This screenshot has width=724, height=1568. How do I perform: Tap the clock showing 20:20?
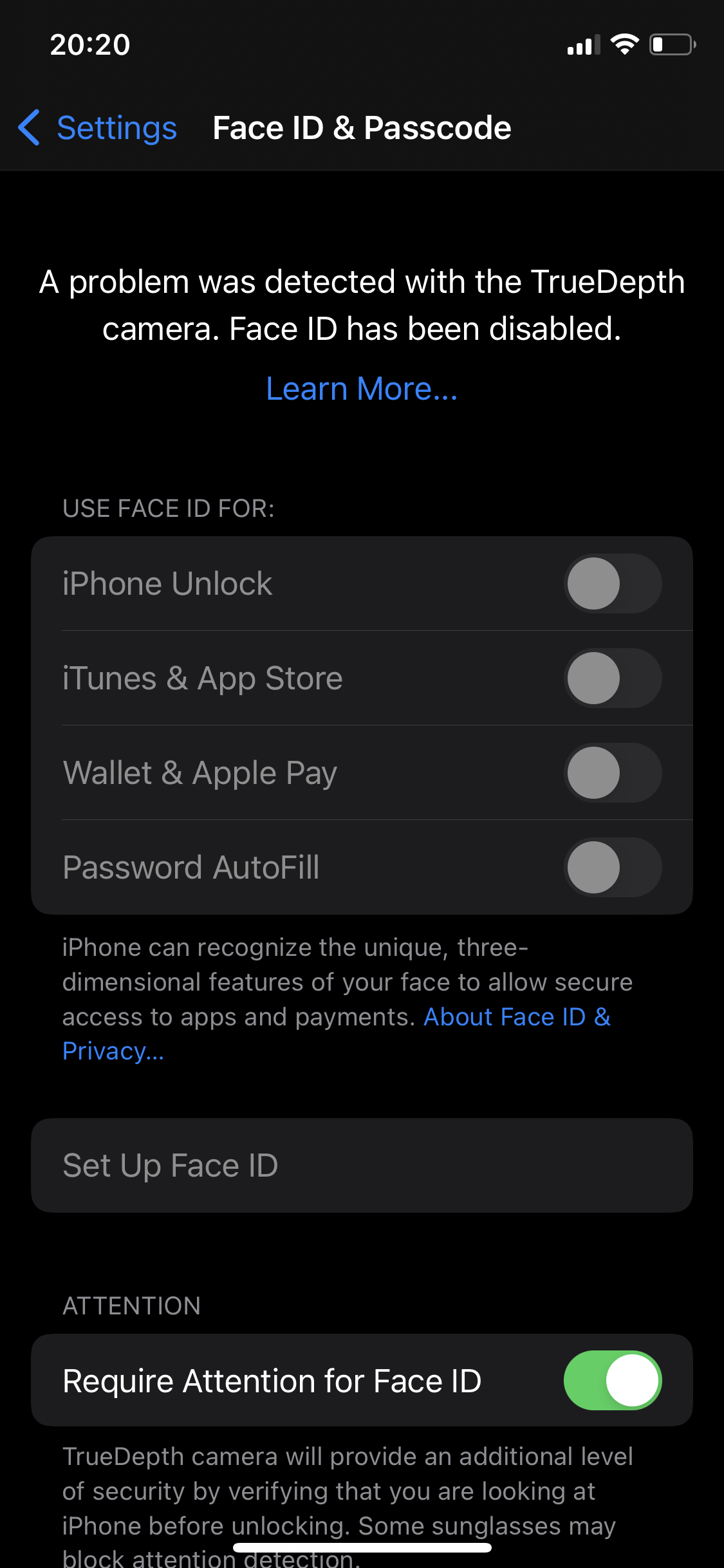(89, 44)
